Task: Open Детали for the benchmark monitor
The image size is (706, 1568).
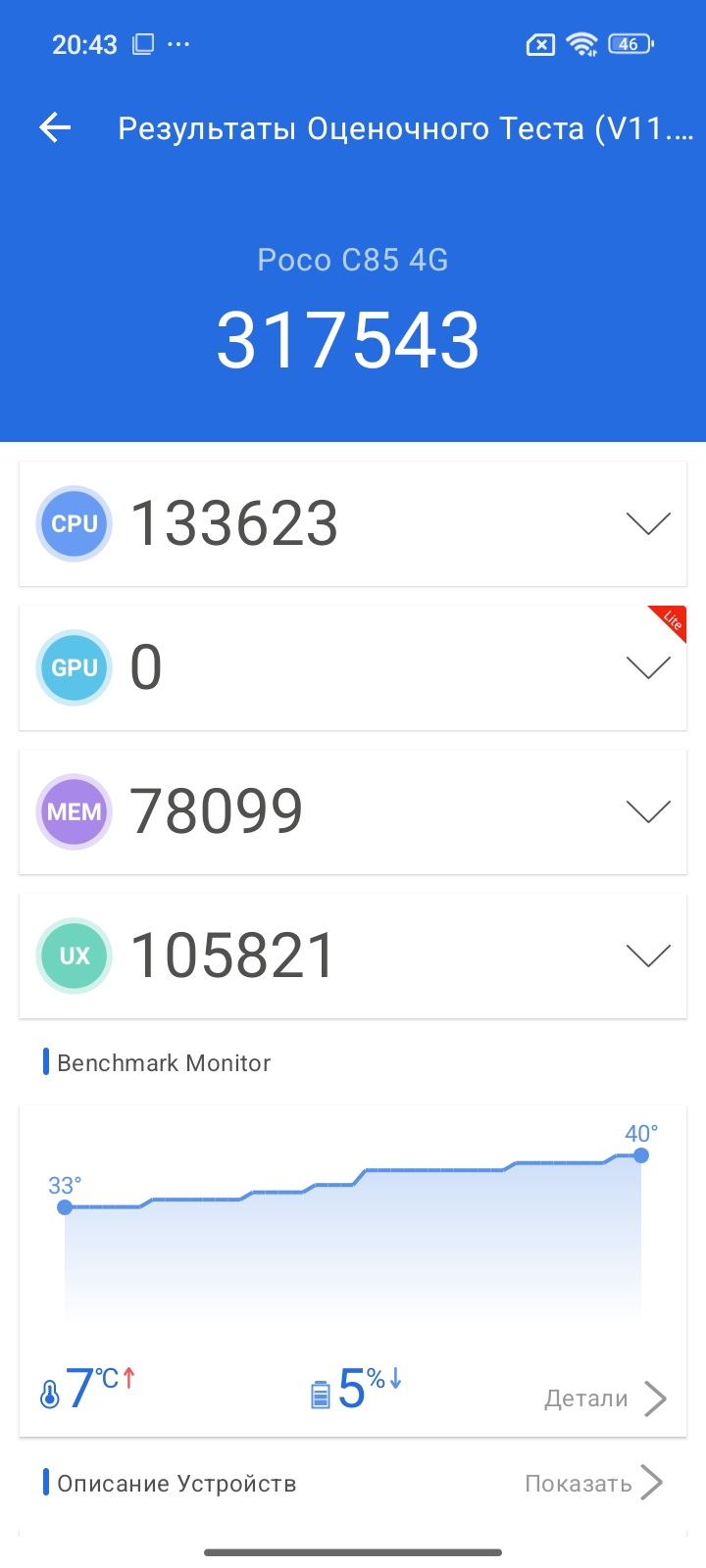Action: 604,1398
